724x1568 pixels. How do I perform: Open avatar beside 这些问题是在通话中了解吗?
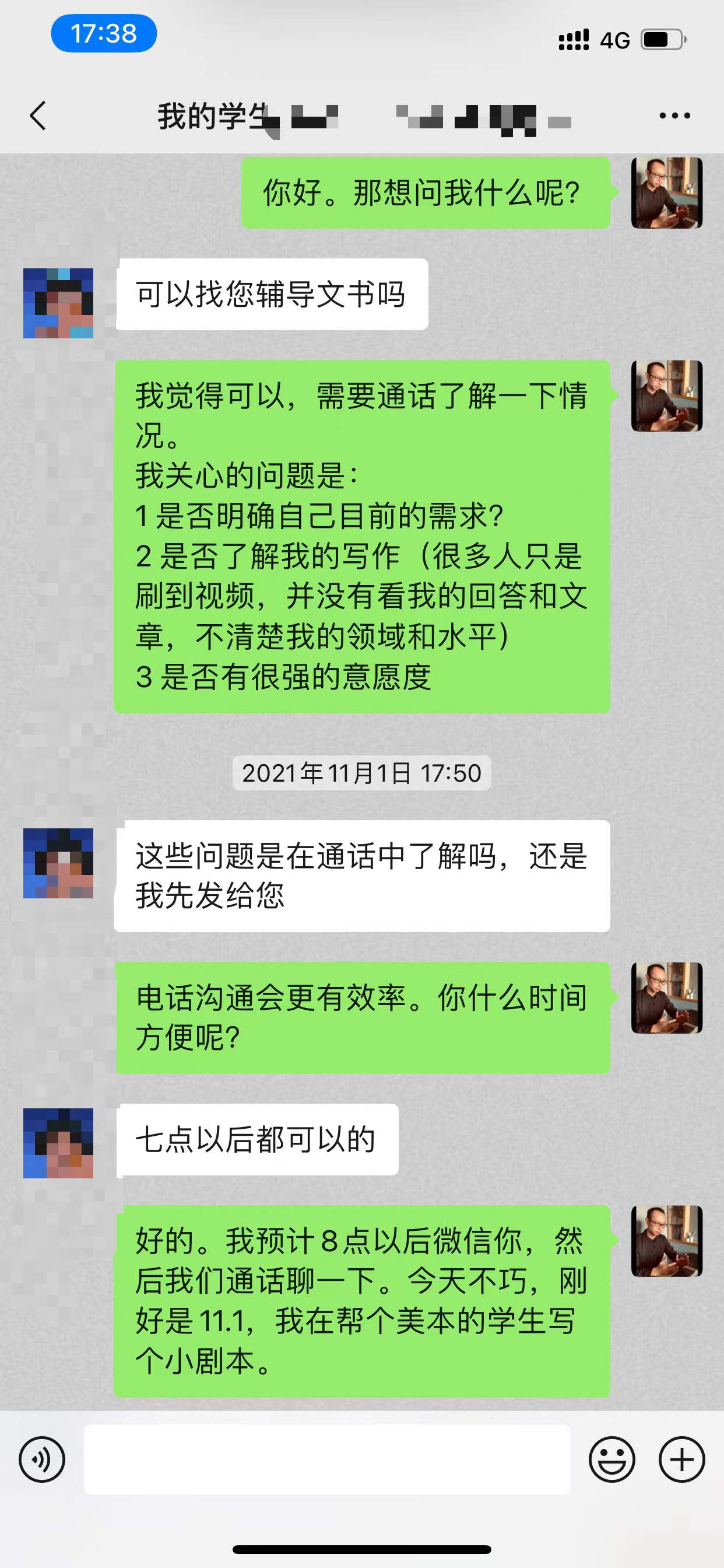[58, 863]
